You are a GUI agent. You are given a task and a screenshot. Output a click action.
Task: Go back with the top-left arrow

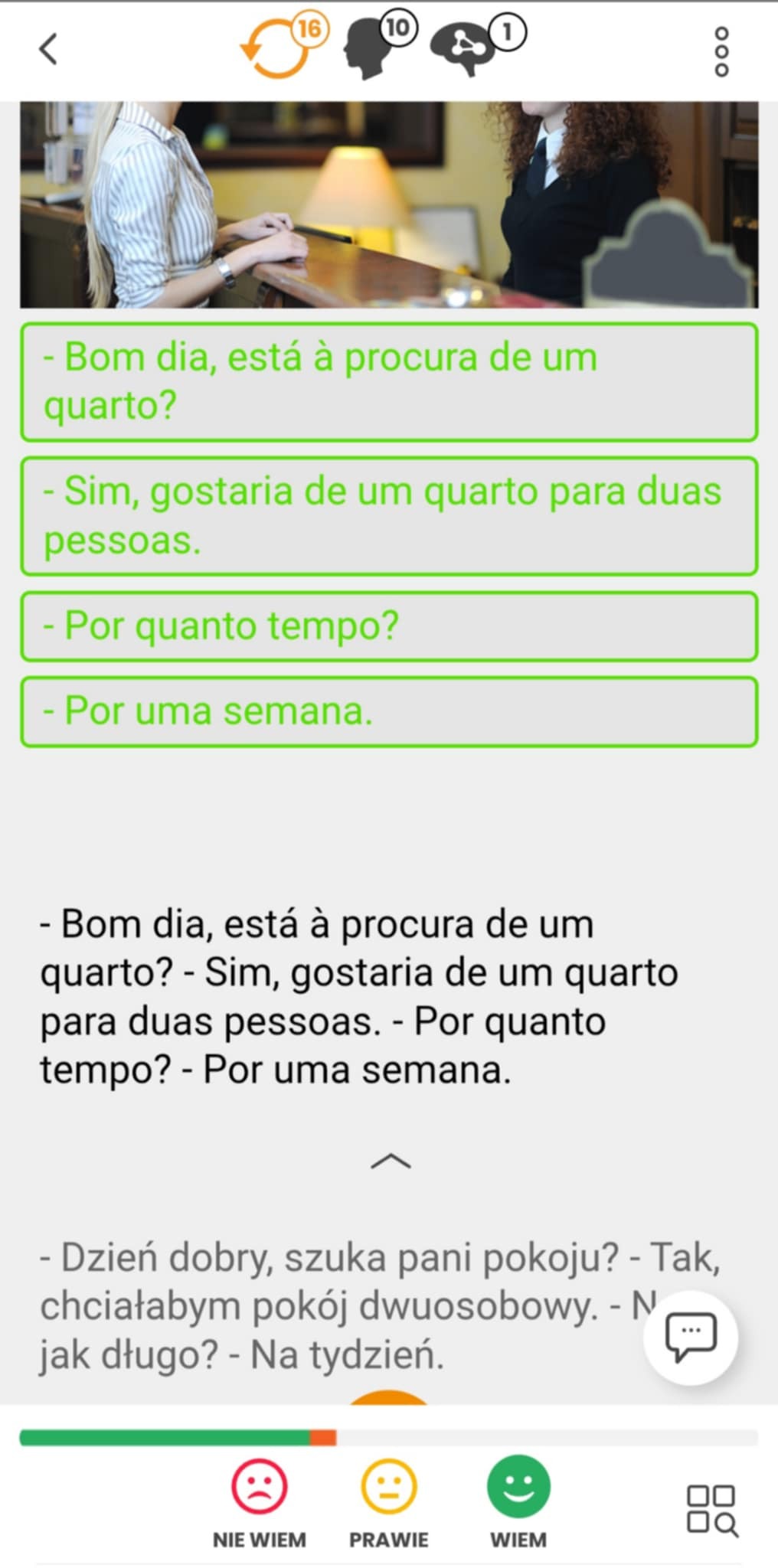[x=48, y=50]
